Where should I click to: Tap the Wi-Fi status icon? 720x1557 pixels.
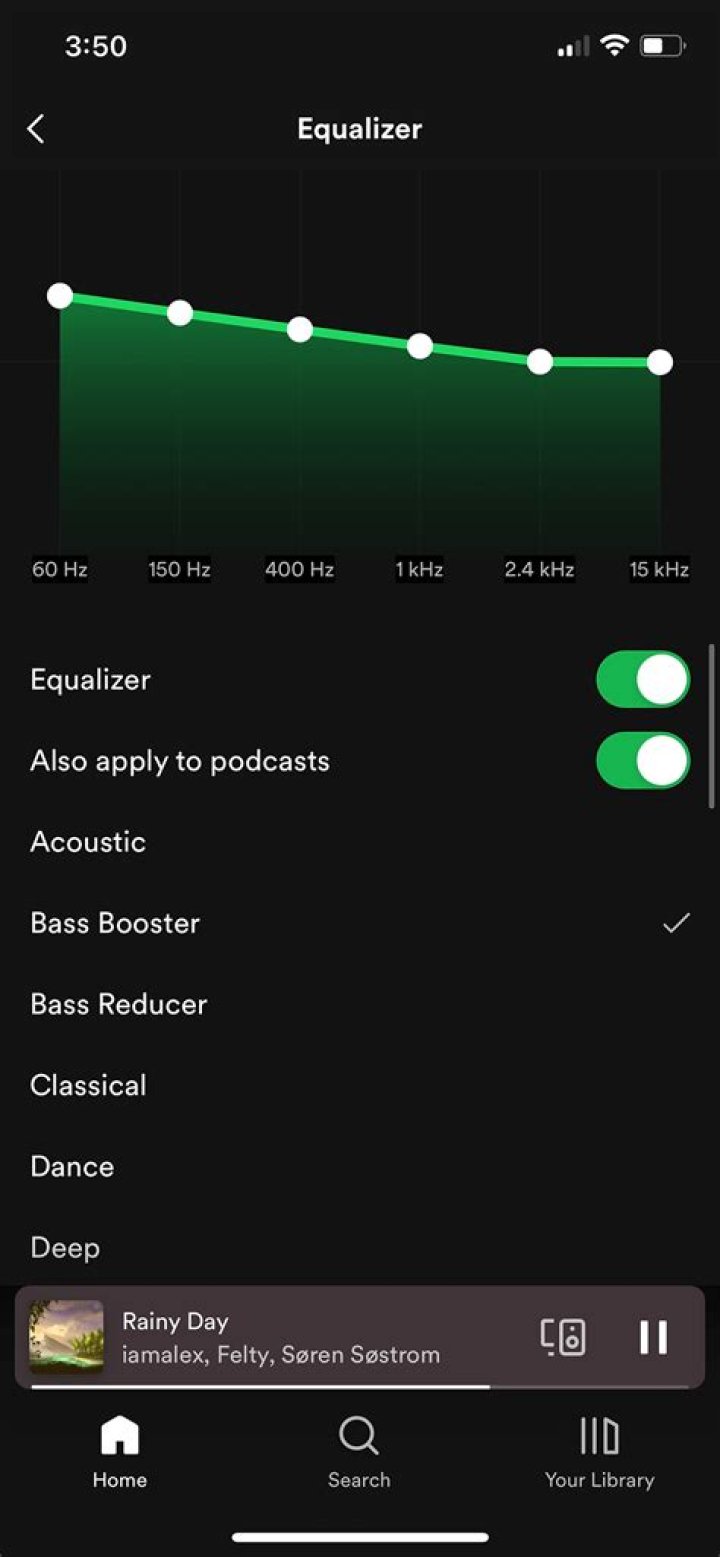[614, 45]
